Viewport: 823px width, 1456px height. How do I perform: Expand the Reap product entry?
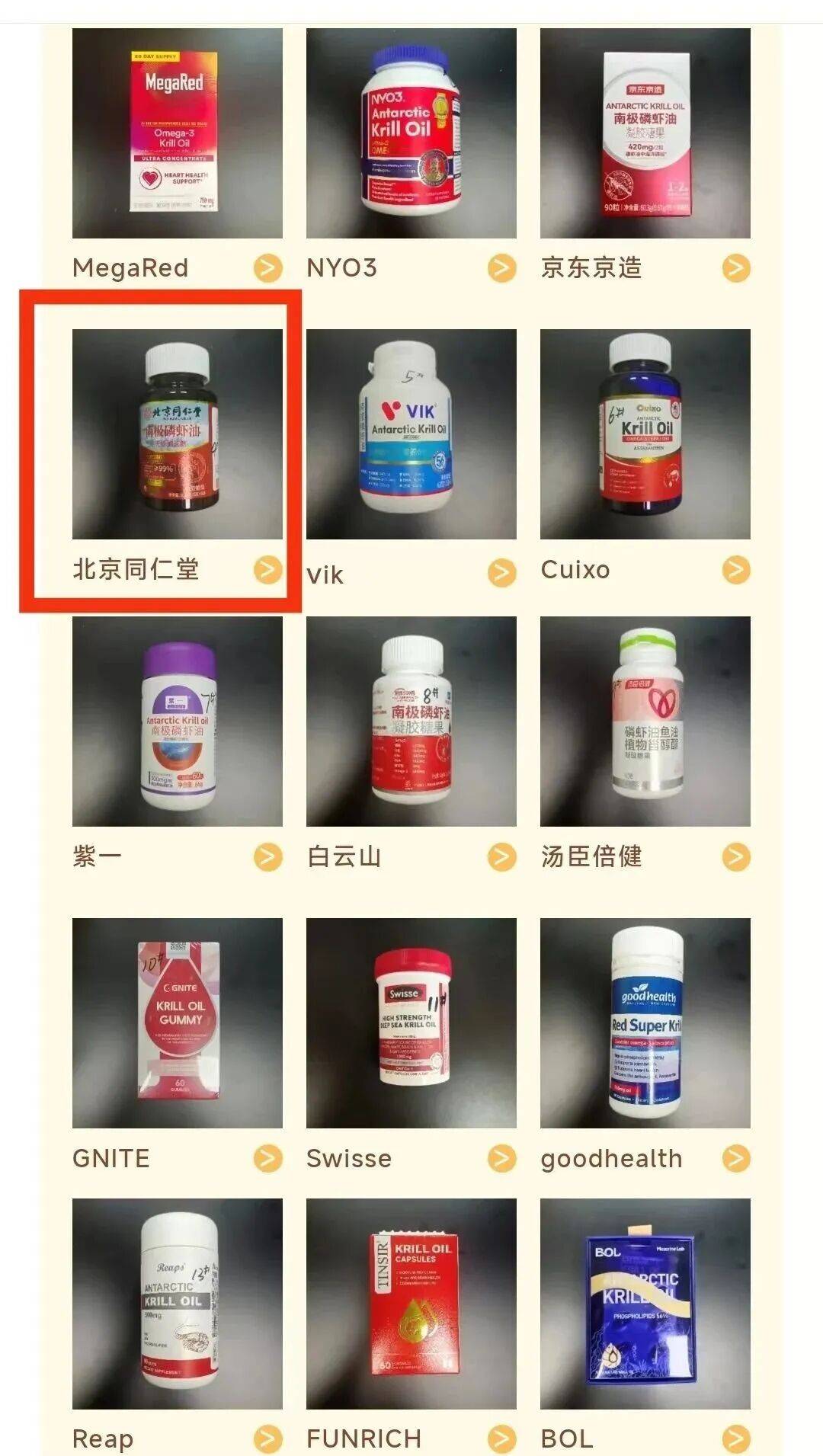pyautogui.click(x=267, y=1438)
